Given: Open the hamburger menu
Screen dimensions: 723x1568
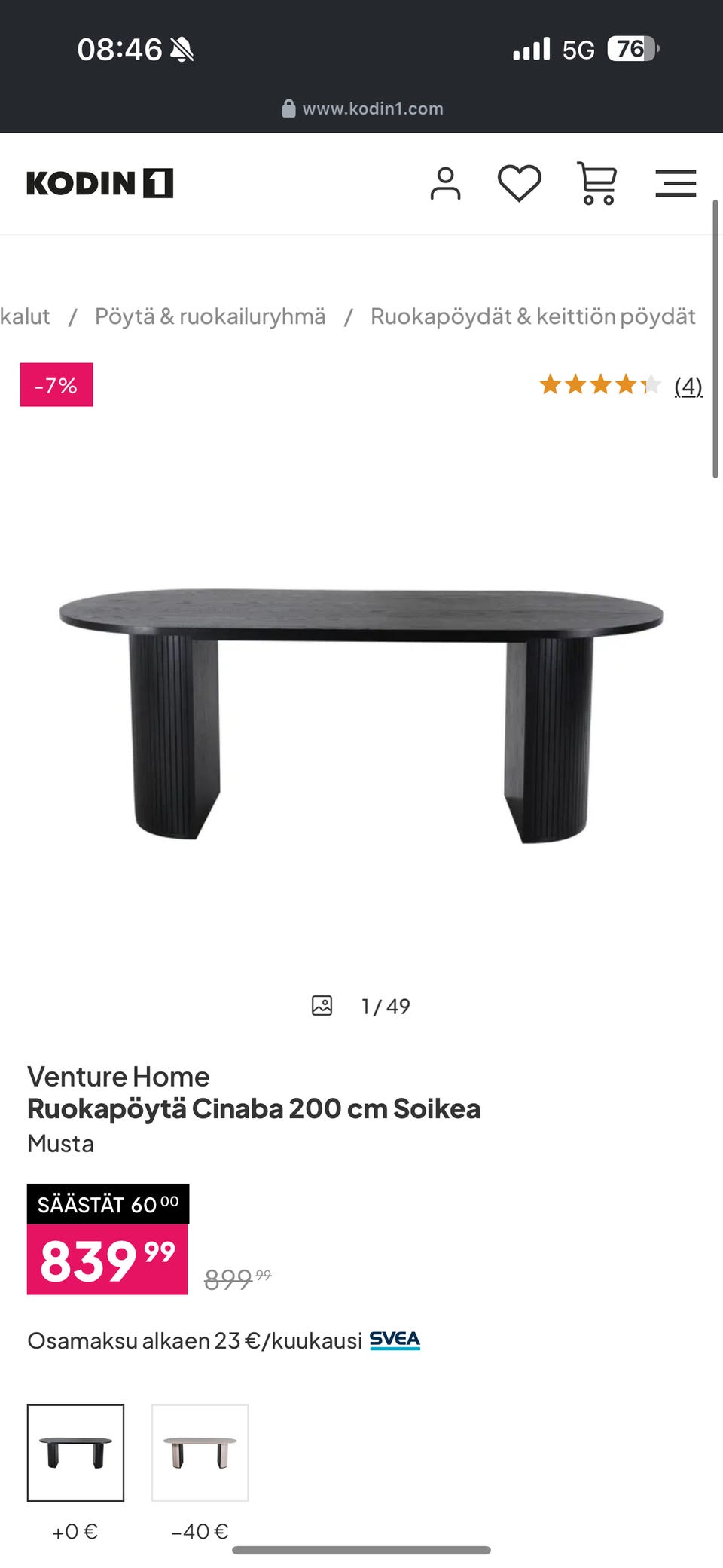Looking at the screenshot, I should (676, 184).
